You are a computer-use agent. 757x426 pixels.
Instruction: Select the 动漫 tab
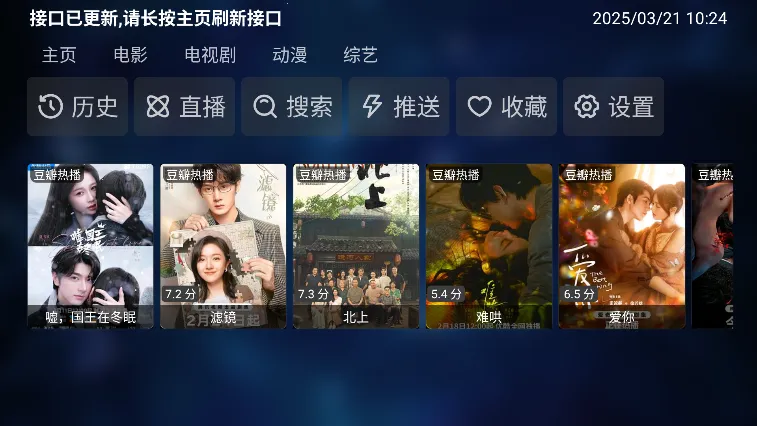[x=289, y=55]
